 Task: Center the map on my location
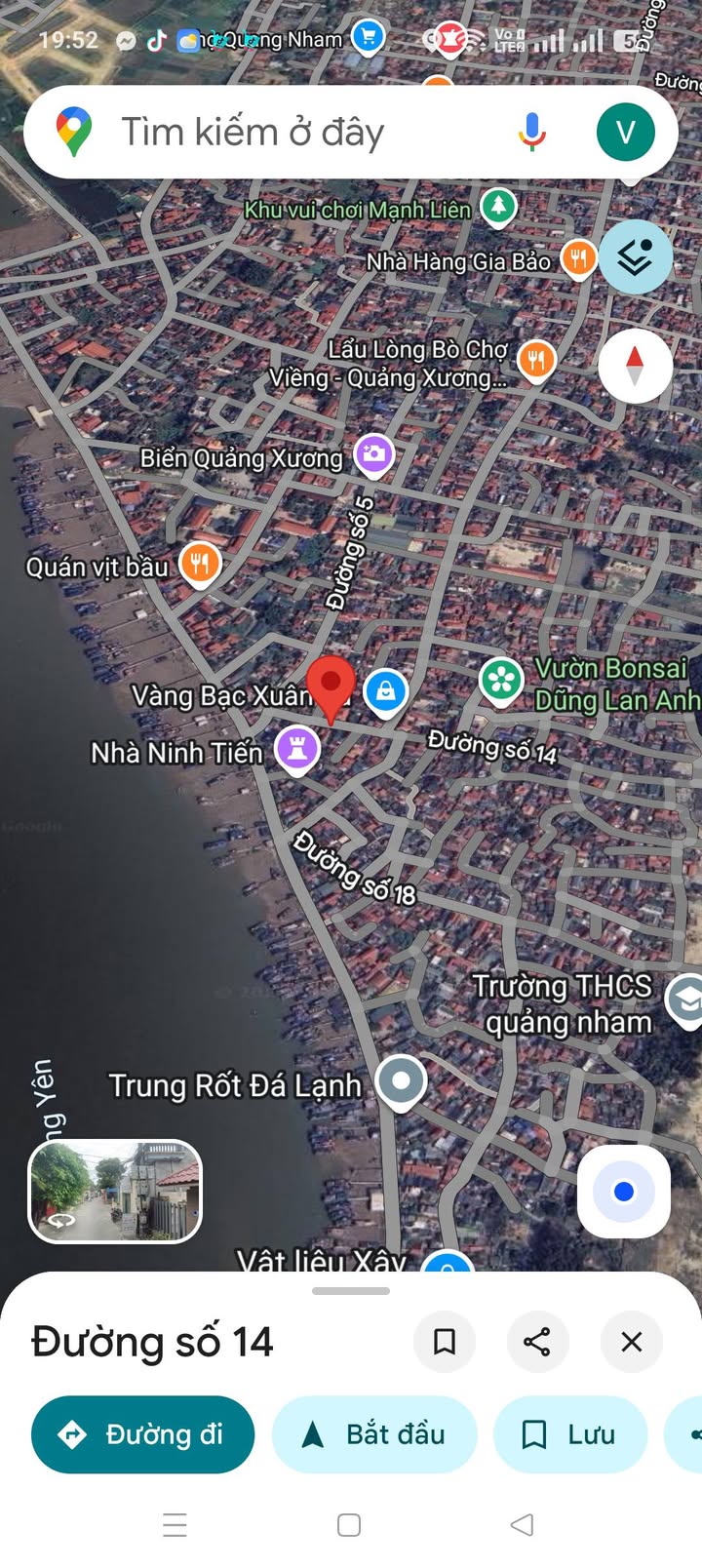point(624,1192)
